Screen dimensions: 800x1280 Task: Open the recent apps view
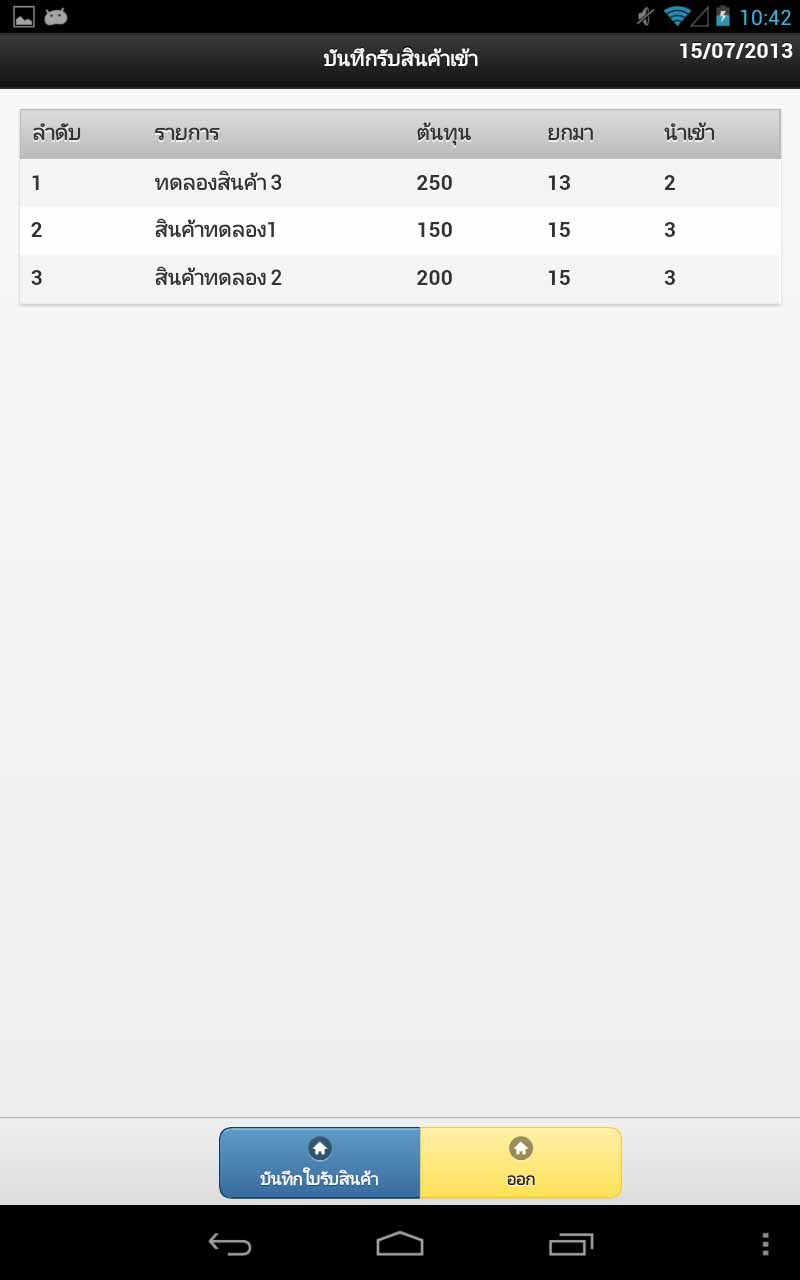coord(570,1244)
